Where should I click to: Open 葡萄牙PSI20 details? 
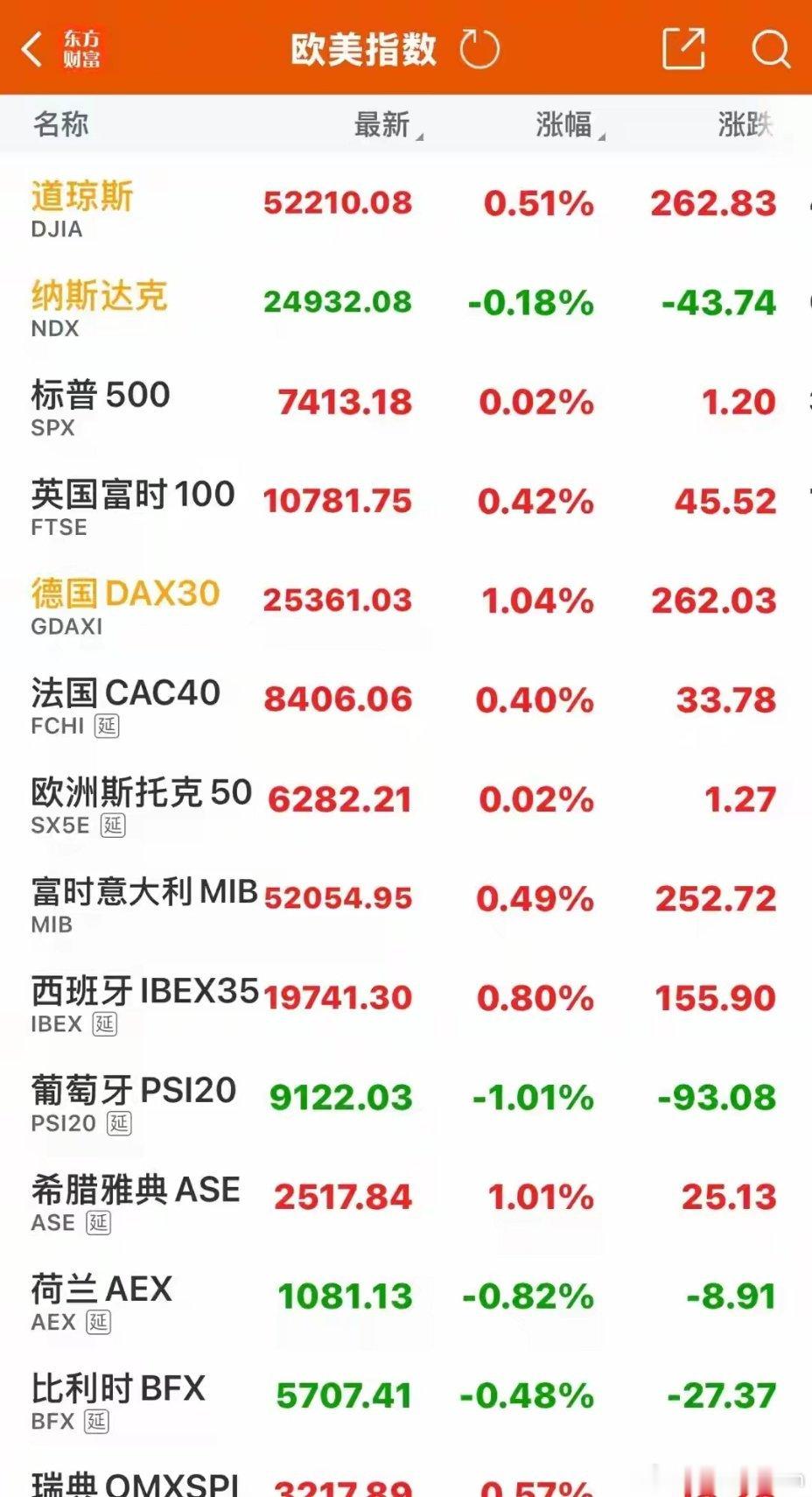pos(406,1098)
